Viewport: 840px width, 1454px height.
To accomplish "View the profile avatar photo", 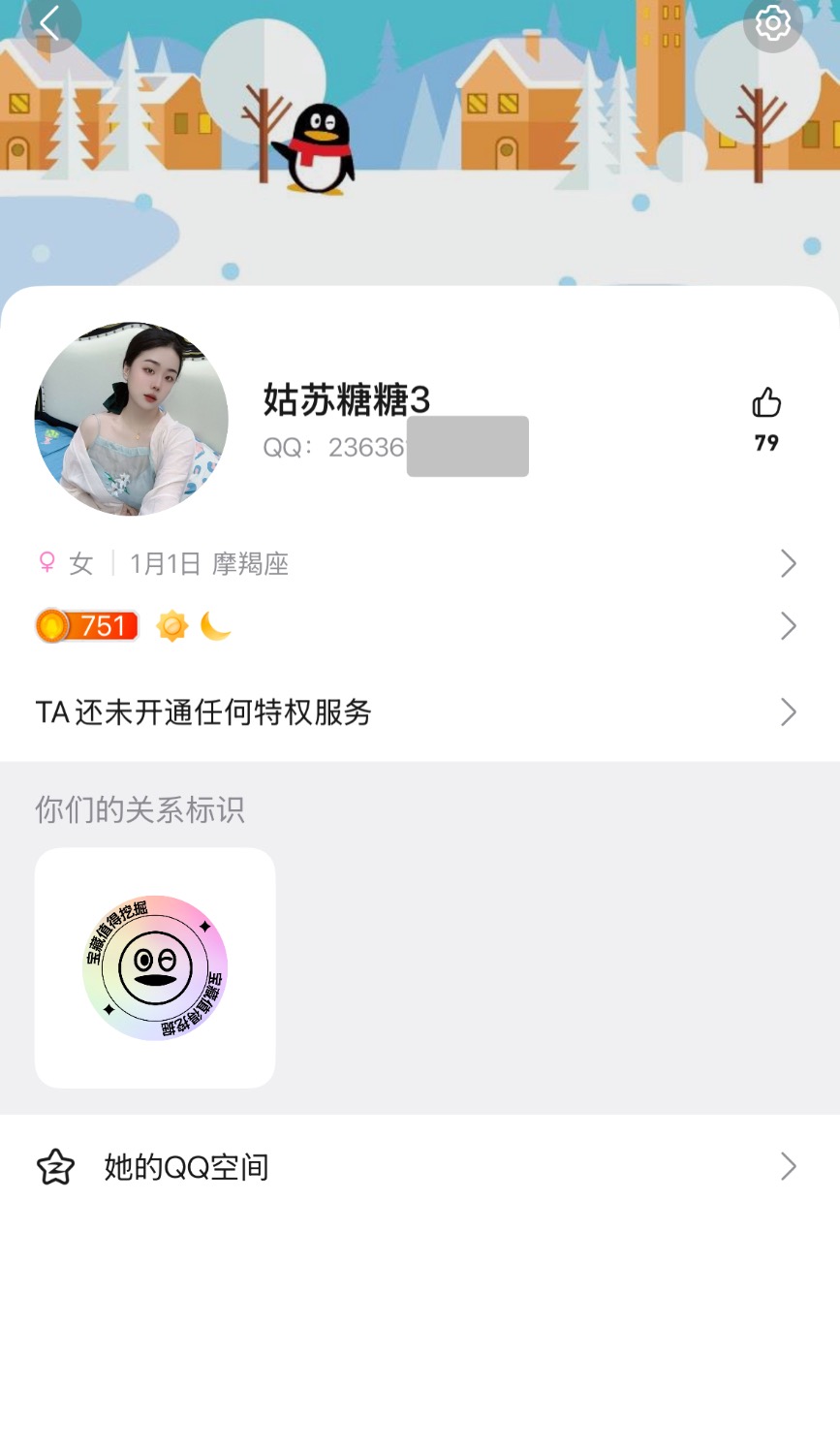I will pos(132,419).
